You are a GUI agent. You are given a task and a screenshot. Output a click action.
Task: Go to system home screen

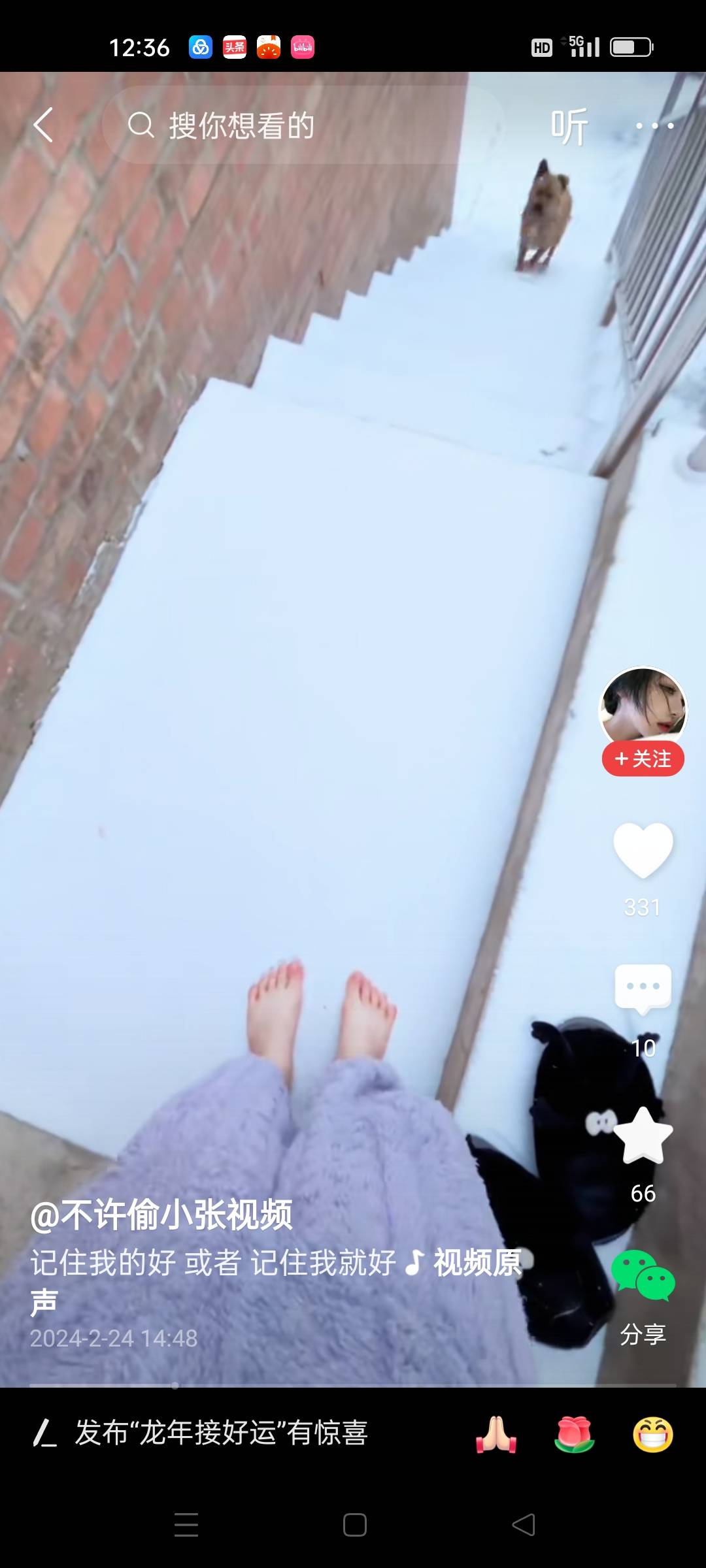[354, 1525]
